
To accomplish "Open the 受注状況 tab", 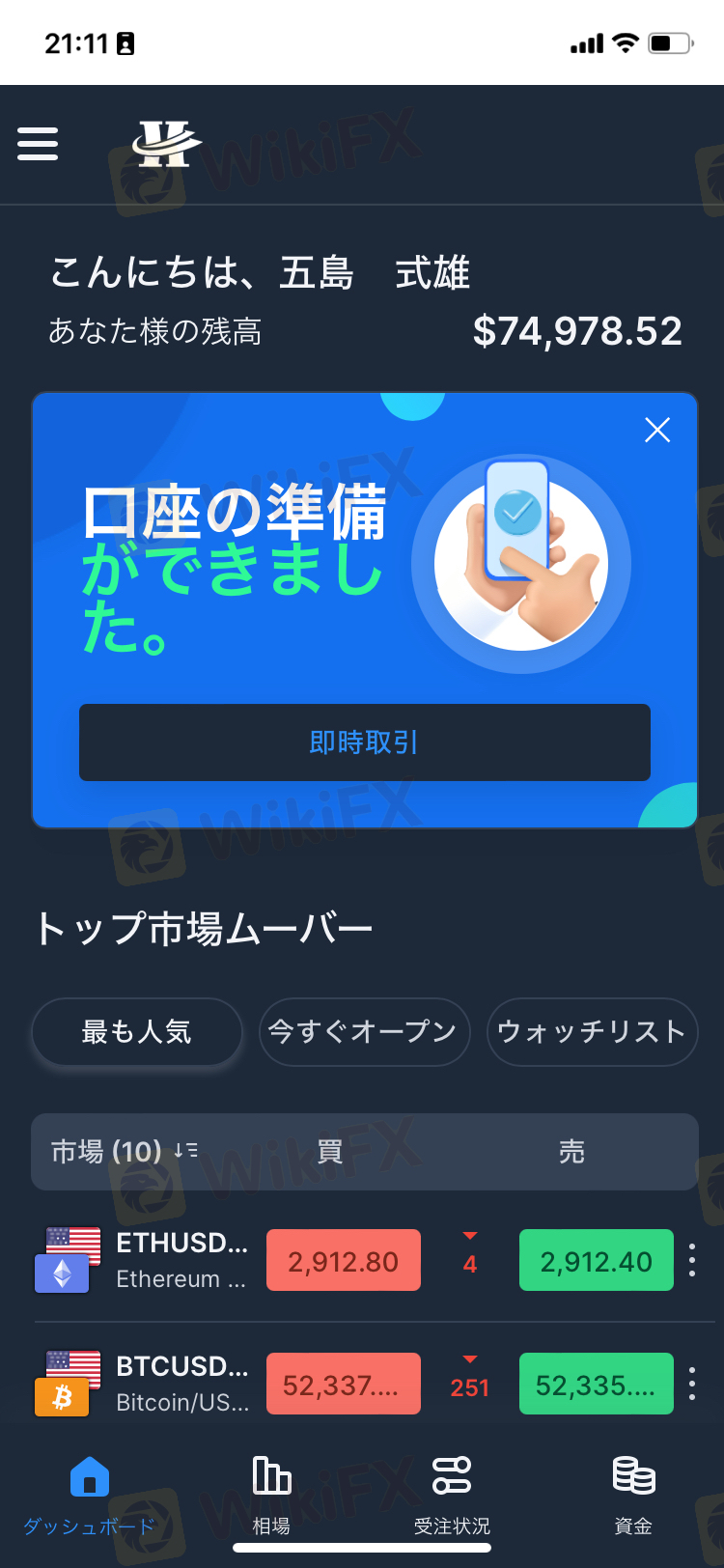I will pos(452,1495).
